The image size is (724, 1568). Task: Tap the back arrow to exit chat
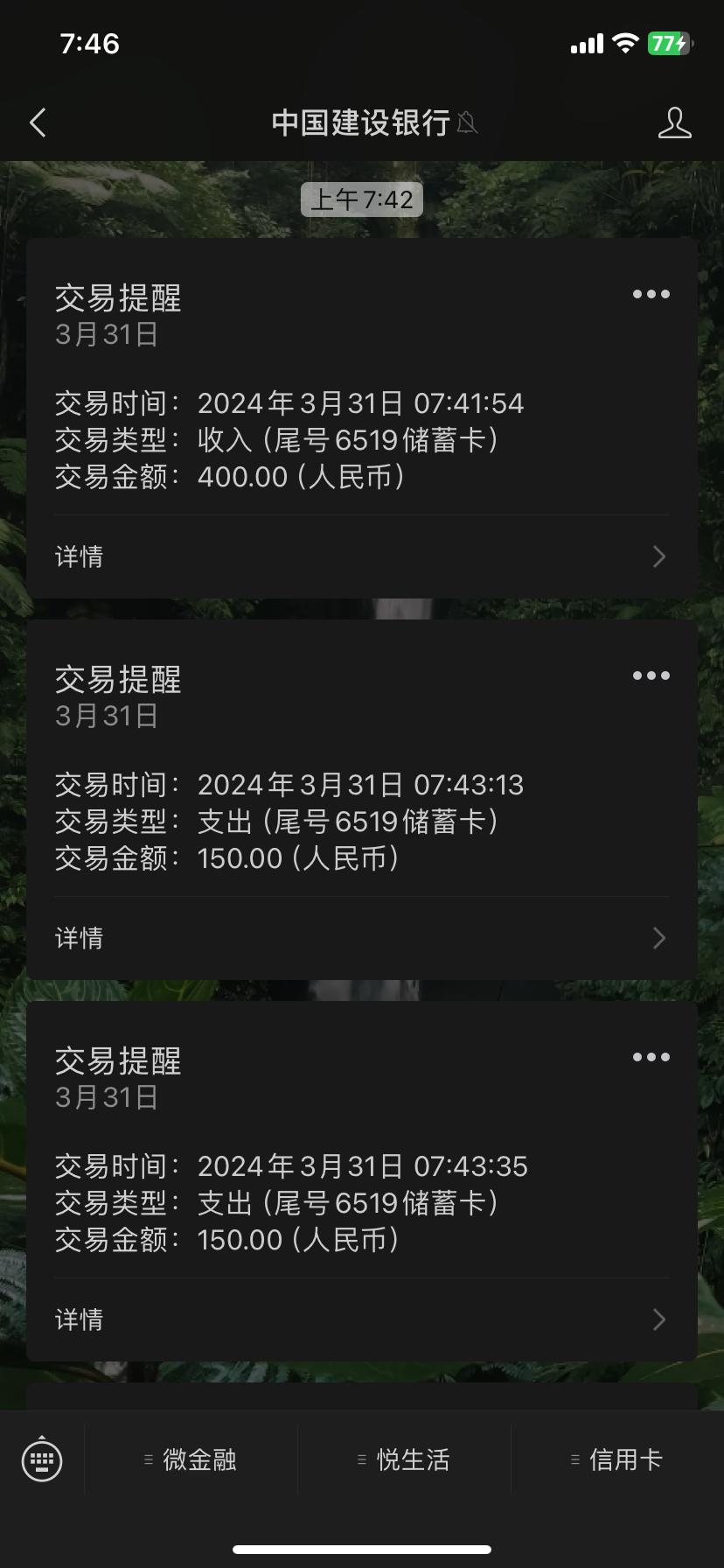pos(37,123)
